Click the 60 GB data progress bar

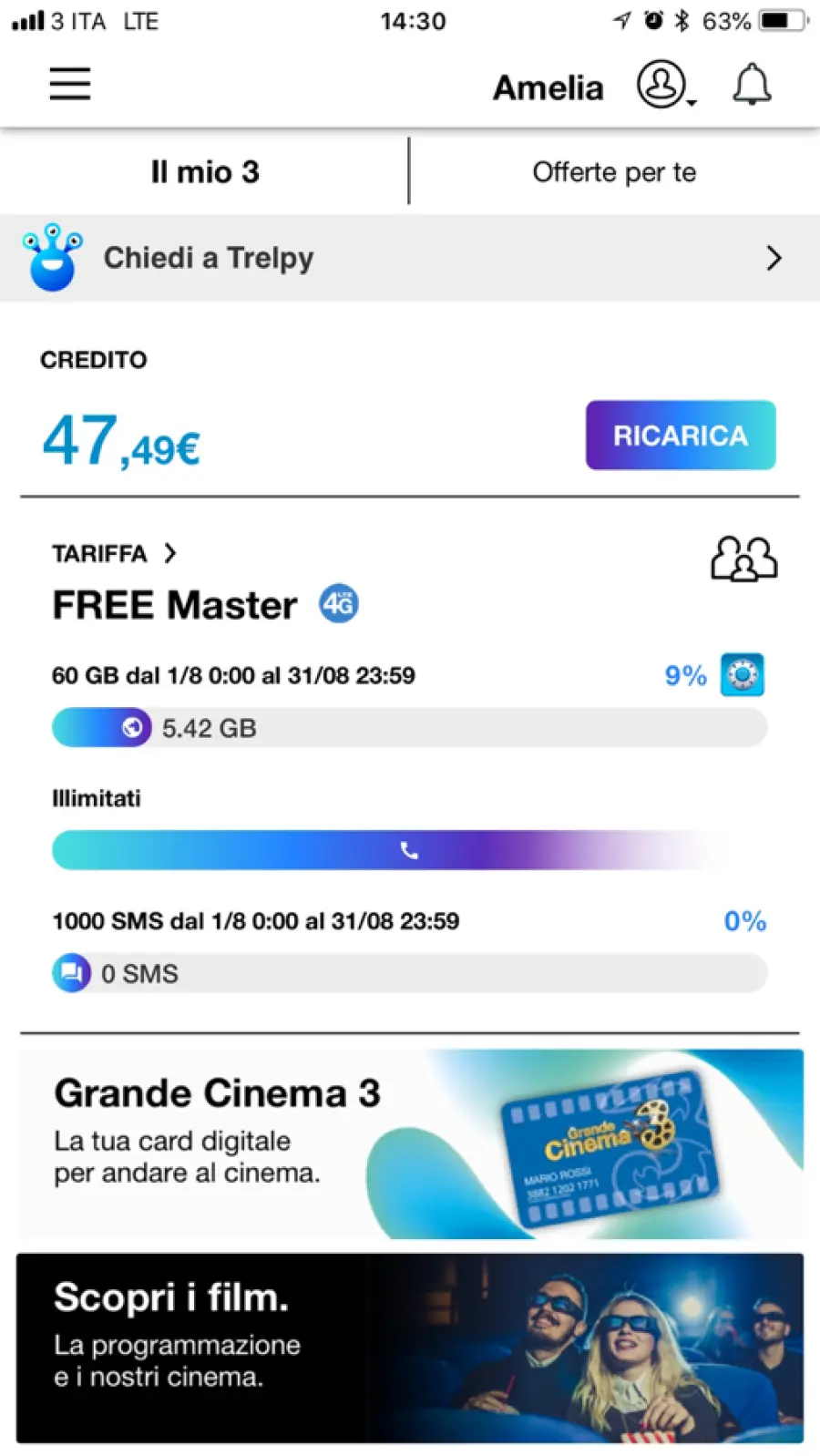410,727
